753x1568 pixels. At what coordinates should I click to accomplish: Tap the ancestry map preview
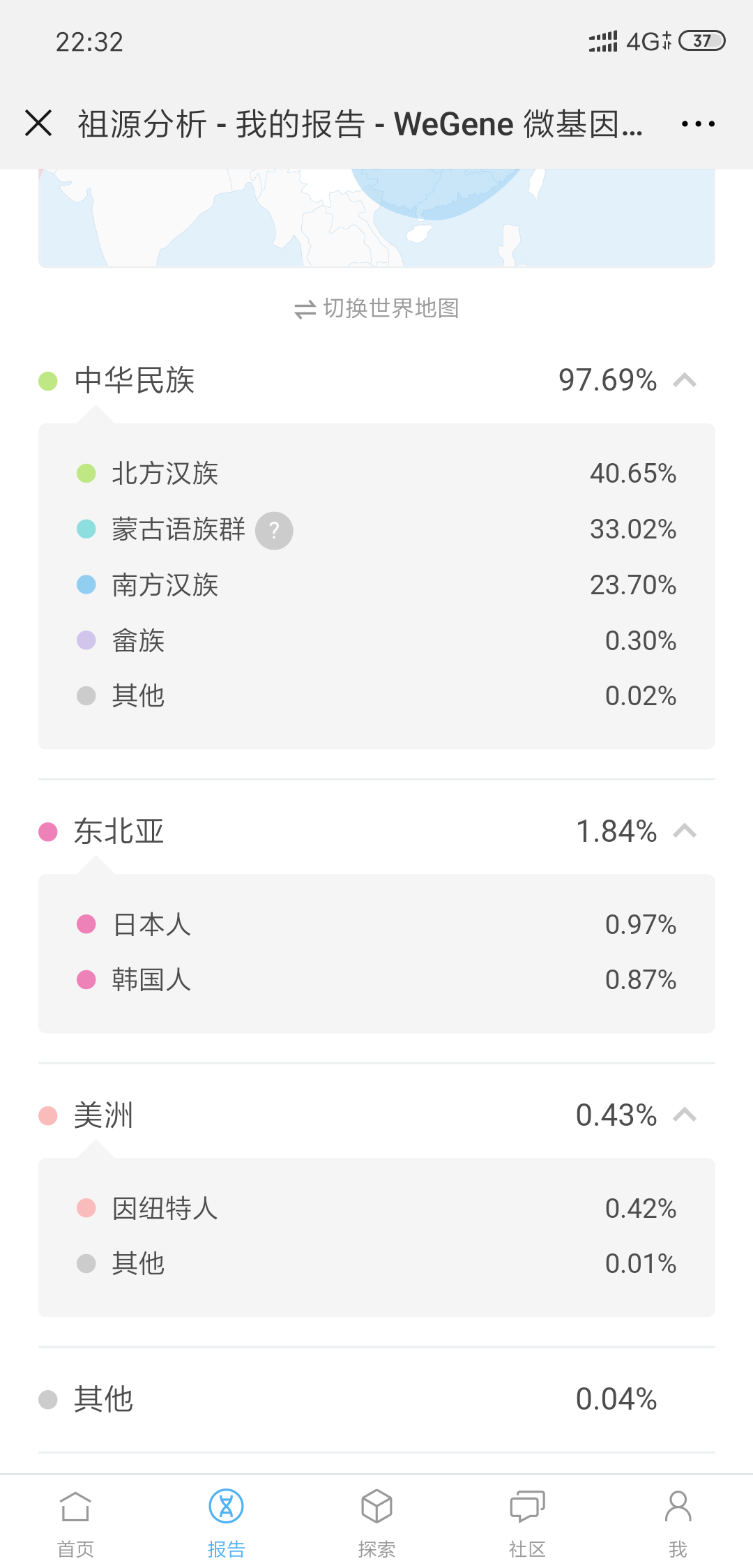376,218
